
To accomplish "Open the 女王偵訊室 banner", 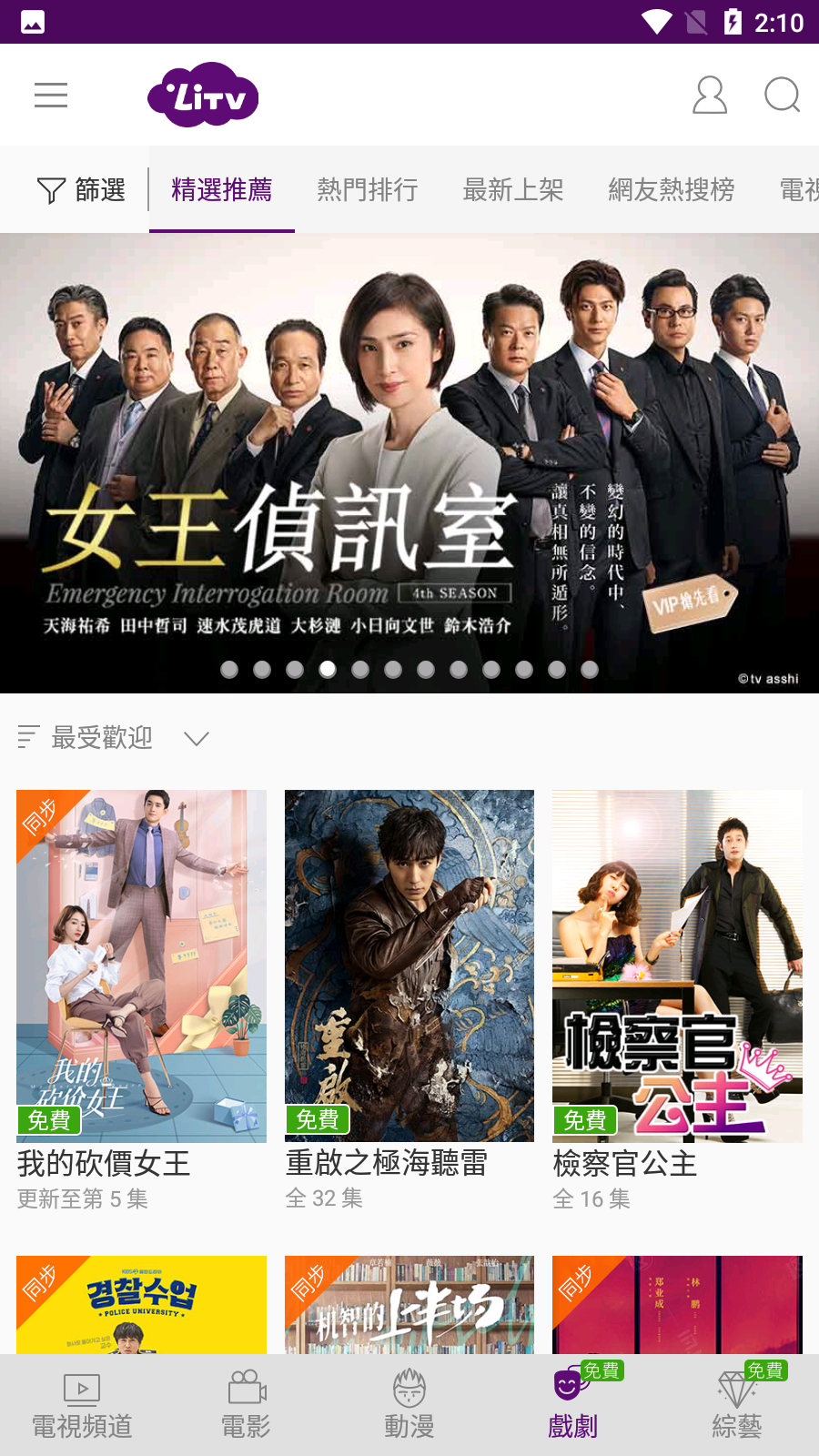I will point(409,462).
